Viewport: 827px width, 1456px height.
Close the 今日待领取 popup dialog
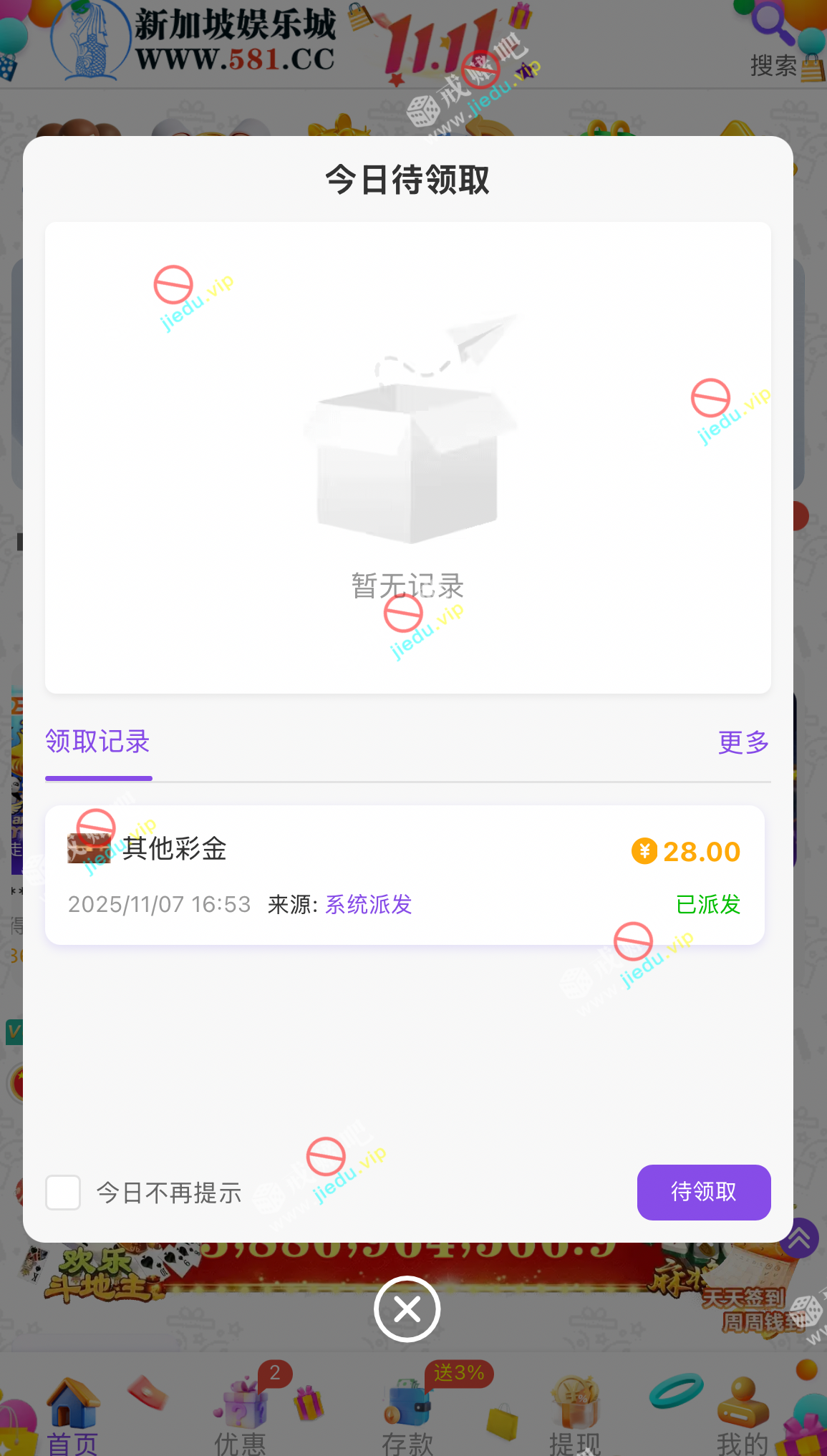click(x=407, y=1309)
